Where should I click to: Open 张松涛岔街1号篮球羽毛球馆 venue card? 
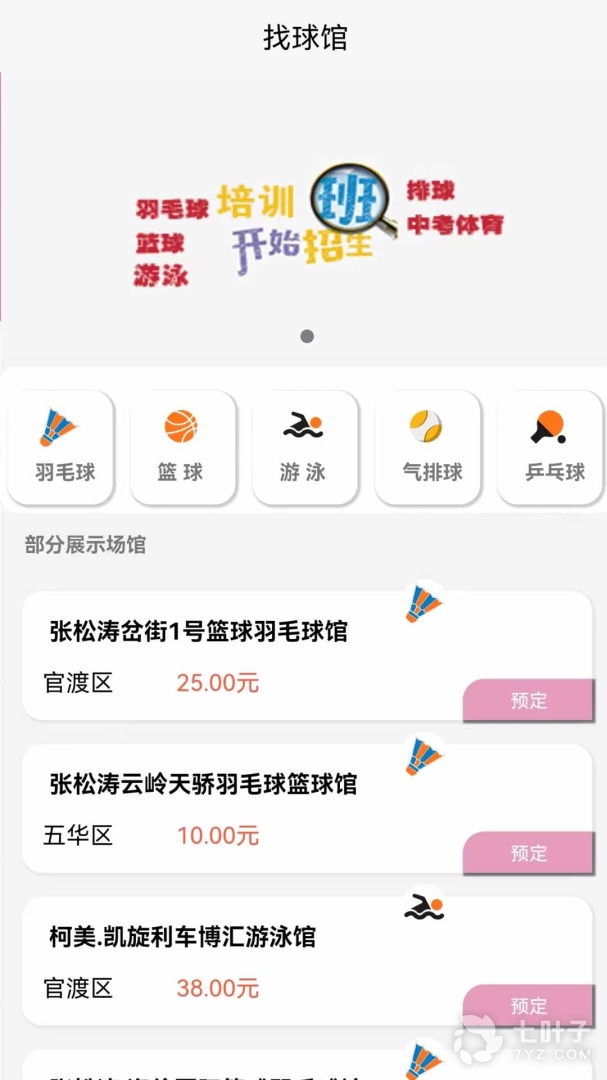pos(199,632)
